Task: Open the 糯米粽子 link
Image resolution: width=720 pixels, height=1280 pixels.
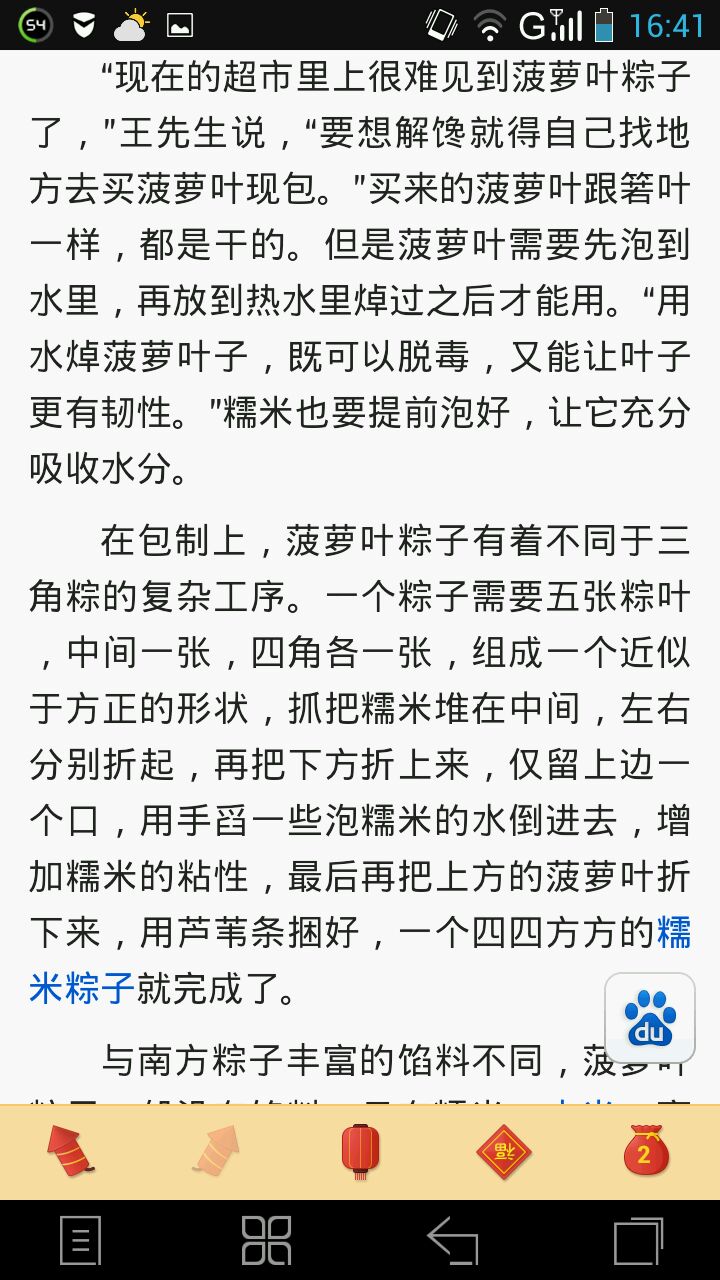Action: tap(82, 988)
